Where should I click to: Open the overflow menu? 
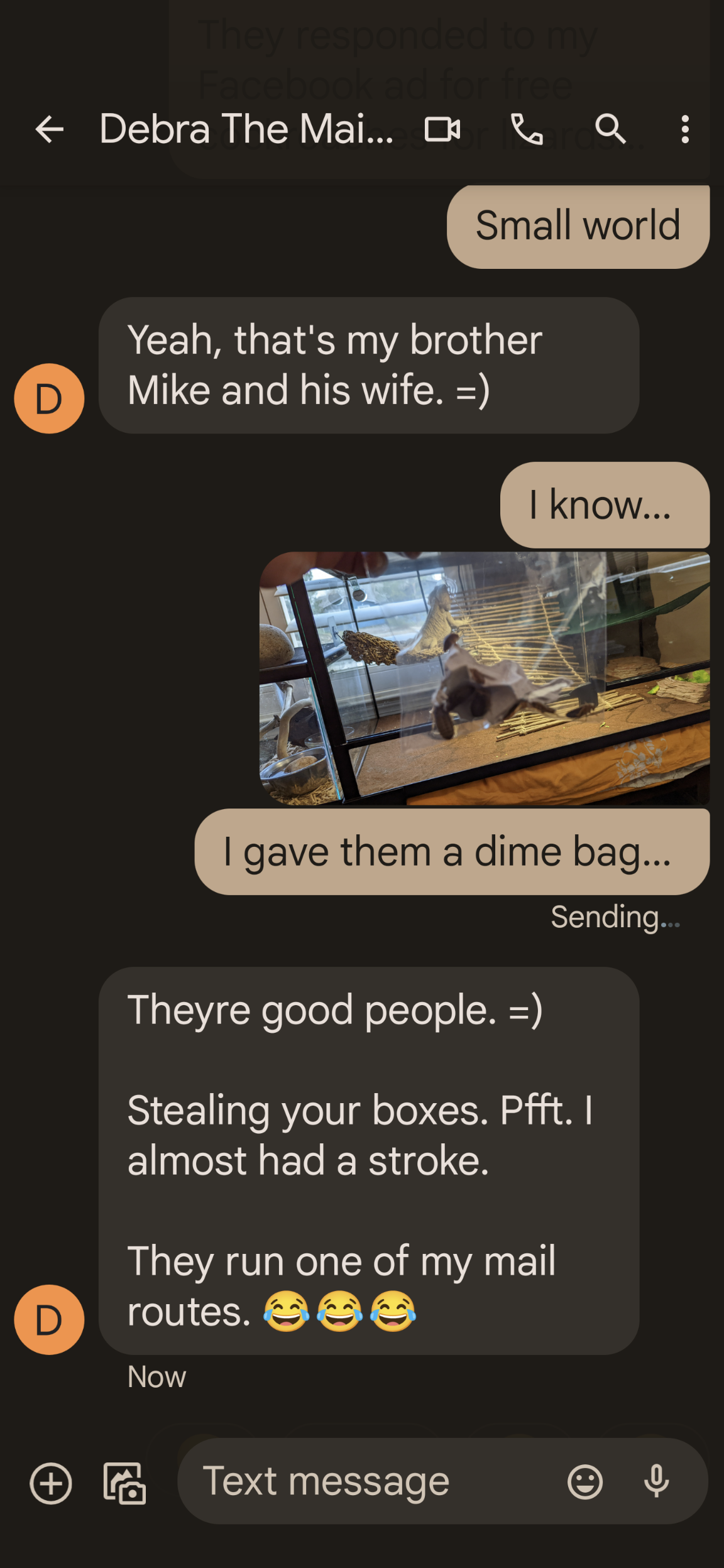tap(685, 129)
